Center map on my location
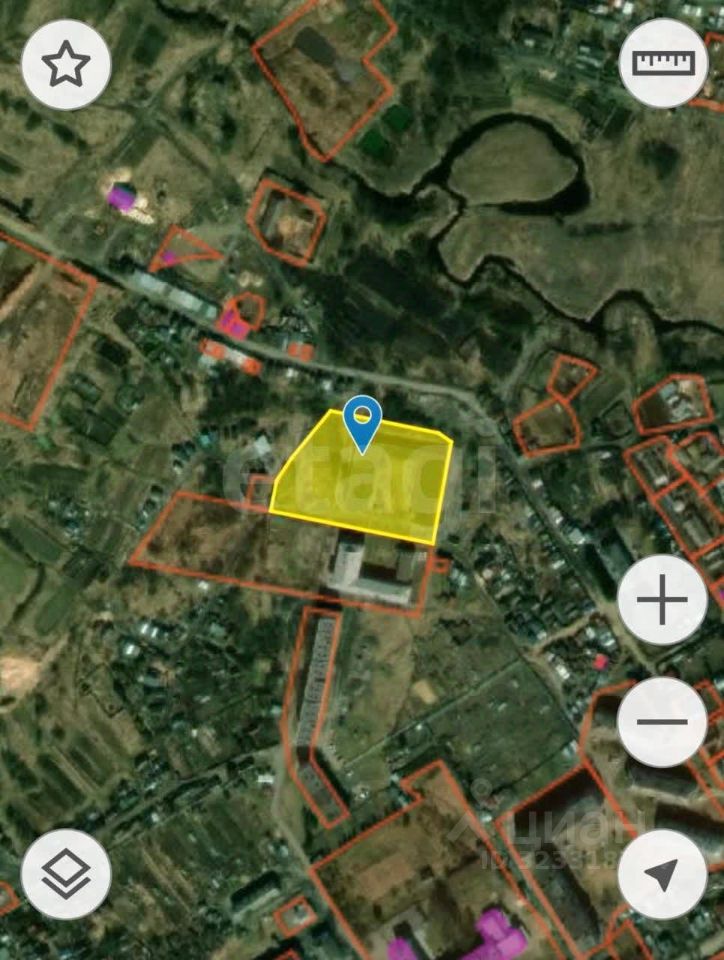 coord(662,874)
